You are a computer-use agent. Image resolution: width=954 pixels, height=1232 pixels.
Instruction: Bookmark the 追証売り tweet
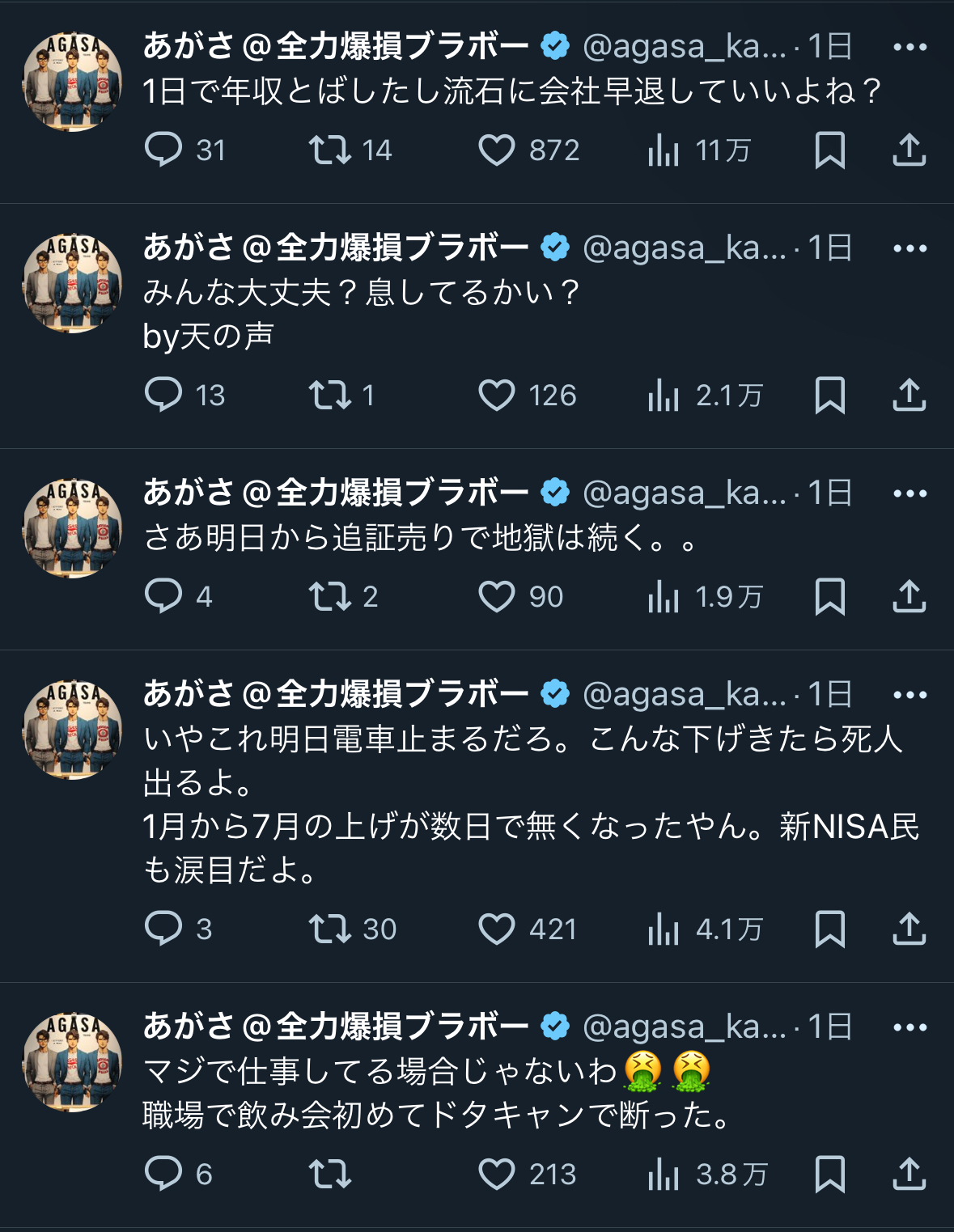click(830, 597)
